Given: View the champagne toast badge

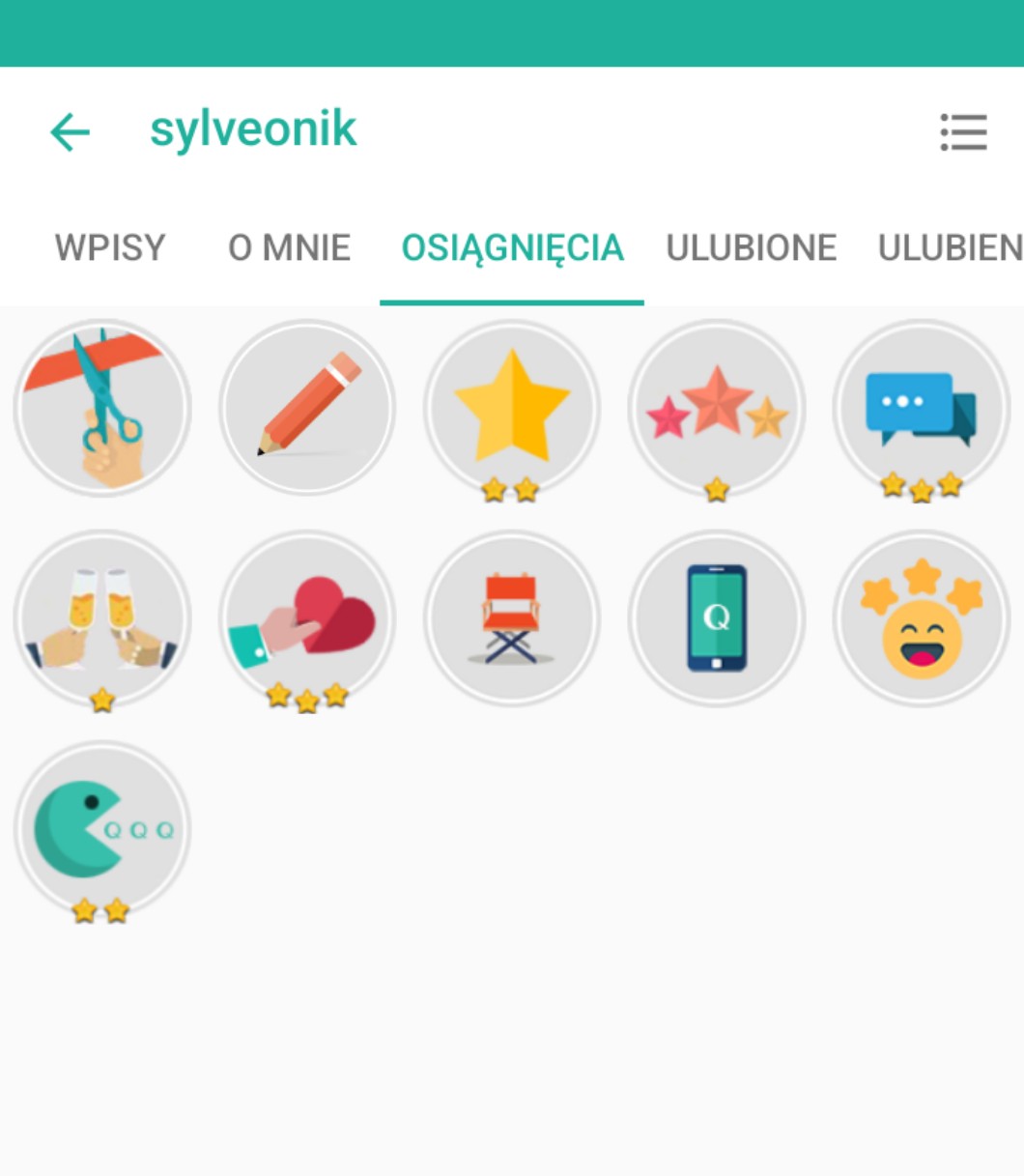Looking at the screenshot, I should (102, 617).
